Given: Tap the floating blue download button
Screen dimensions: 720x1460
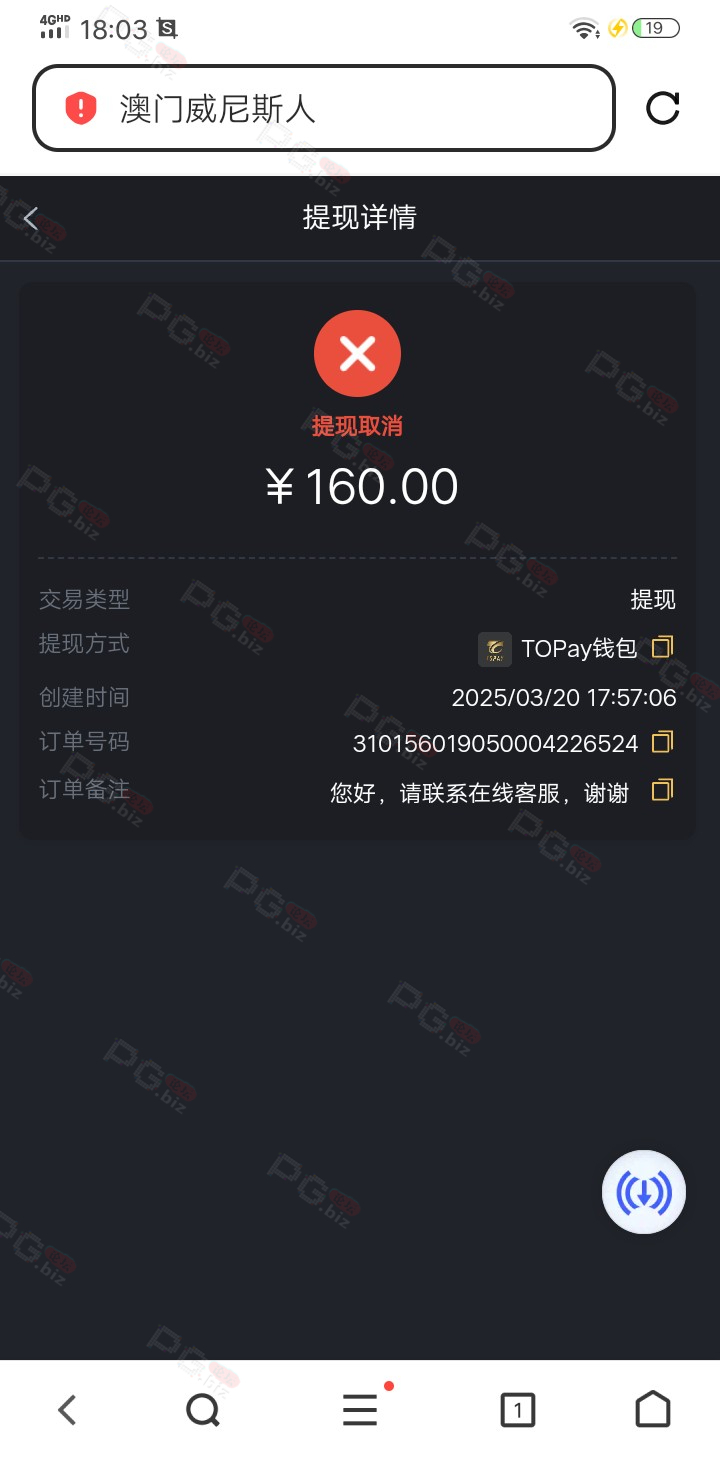Looking at the screenshot, I should [644, 1192].
